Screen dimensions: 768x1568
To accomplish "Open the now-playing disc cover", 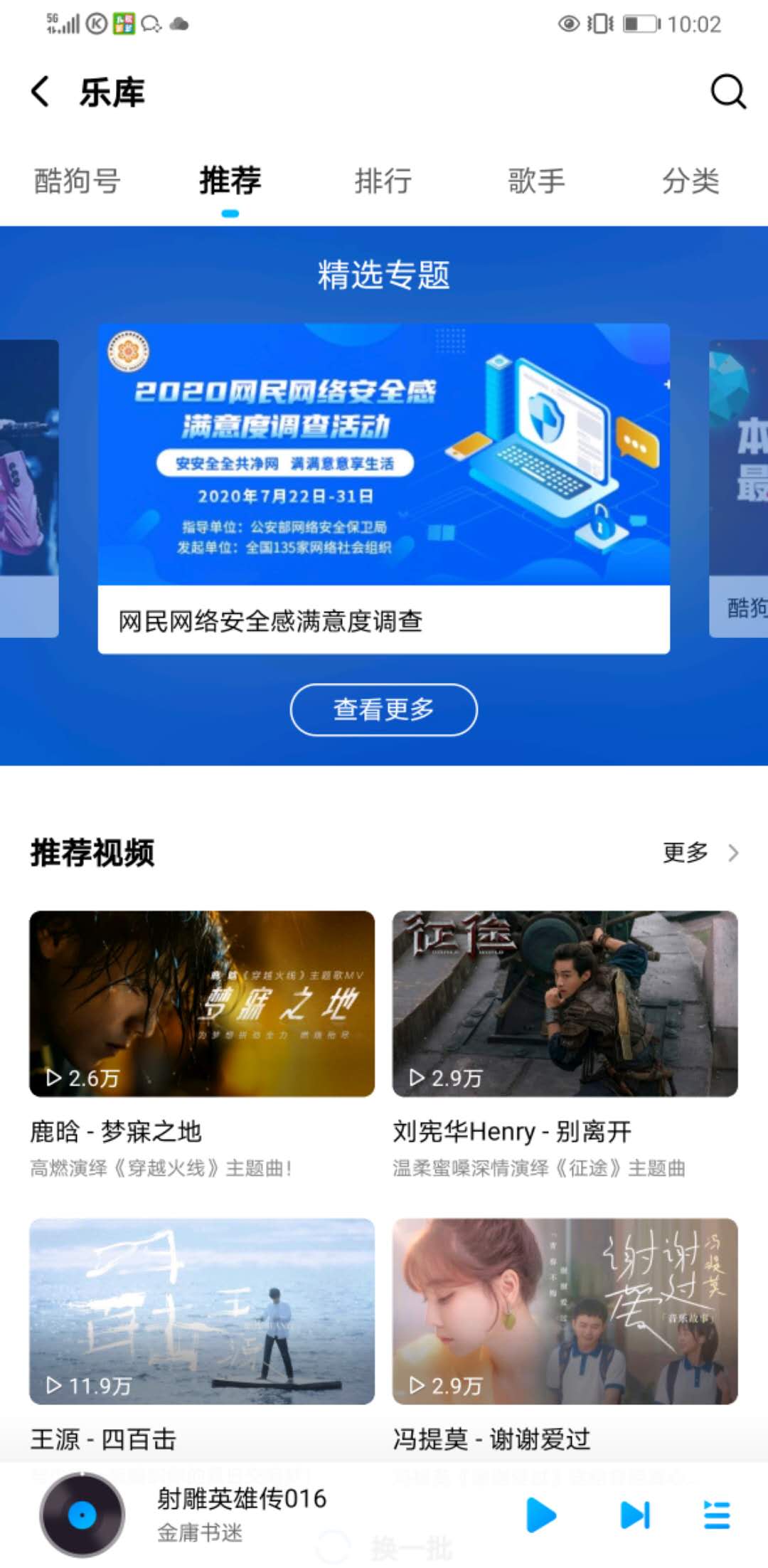I will point(82,1515).
